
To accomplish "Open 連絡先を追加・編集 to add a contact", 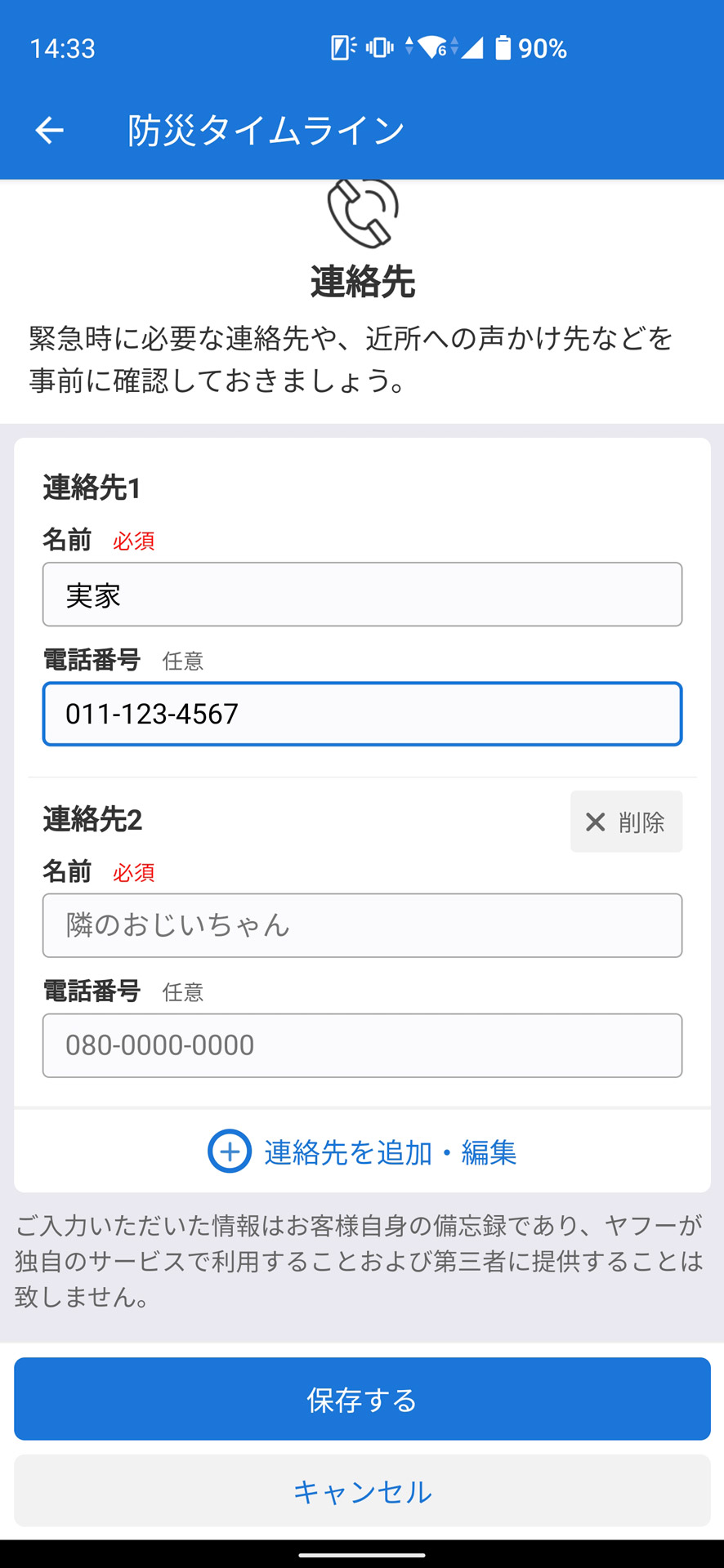I will click(390, 1151).
